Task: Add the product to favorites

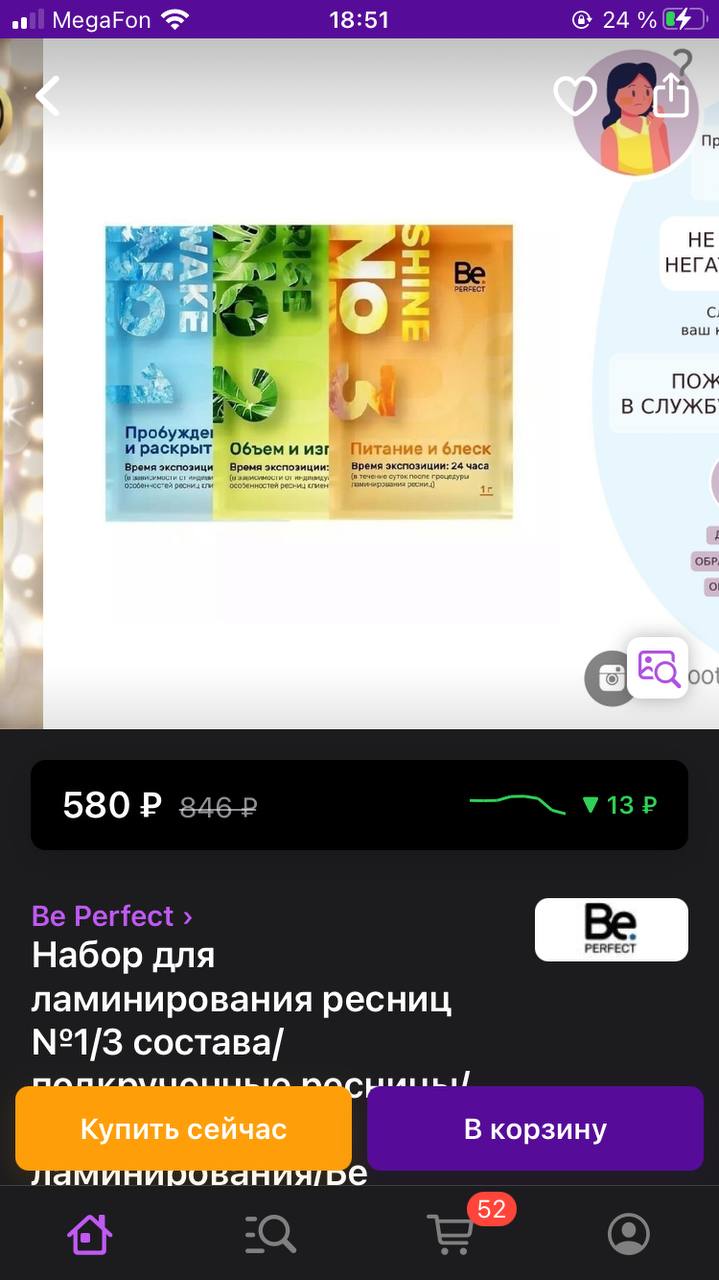Action: coord(575,96)
